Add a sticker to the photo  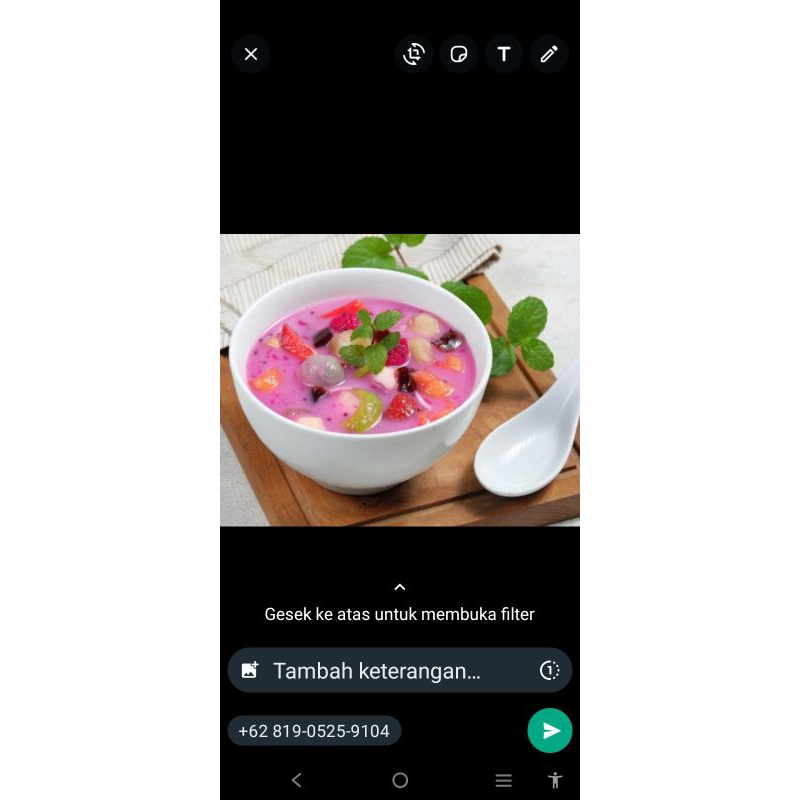pyautogui.click(x=459, y=54)
